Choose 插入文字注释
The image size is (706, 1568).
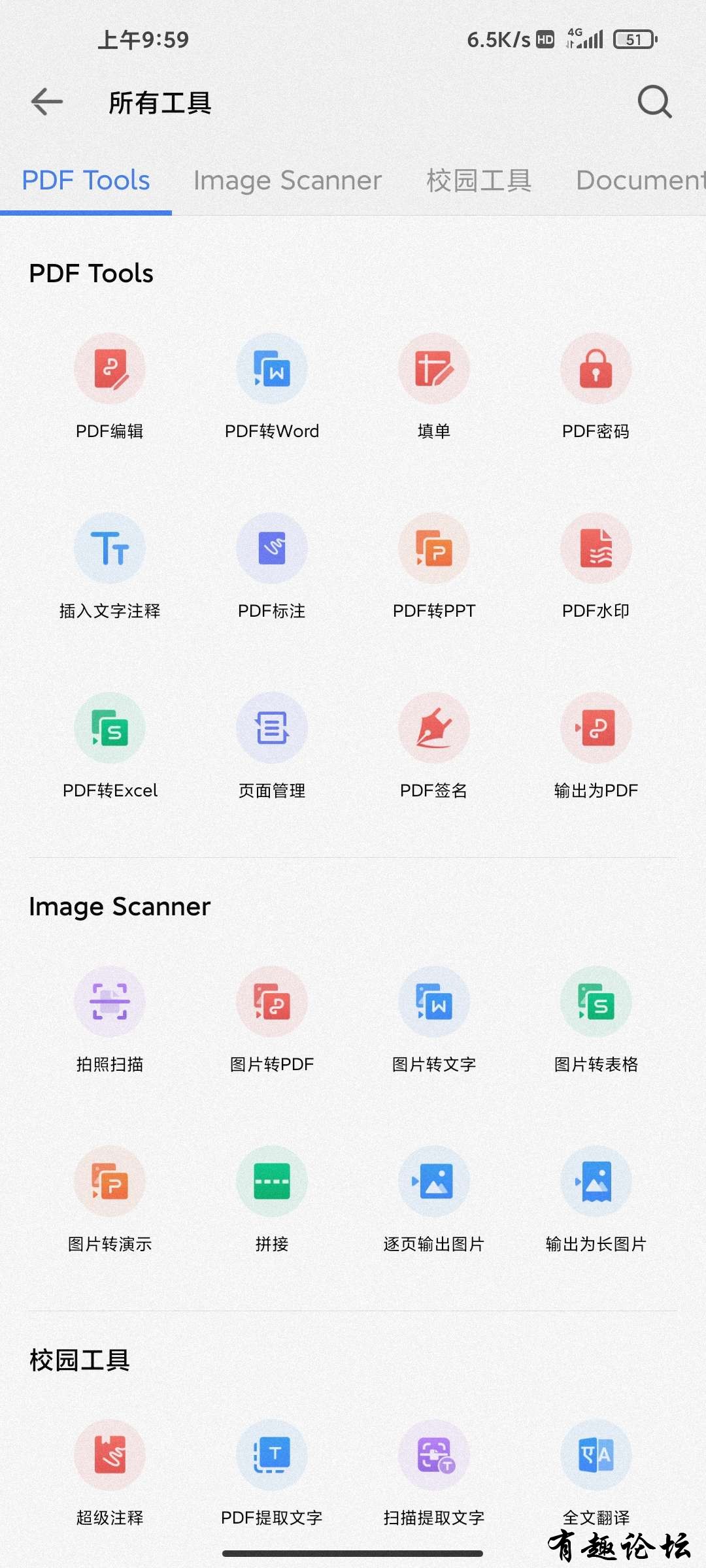pos(110,549)
